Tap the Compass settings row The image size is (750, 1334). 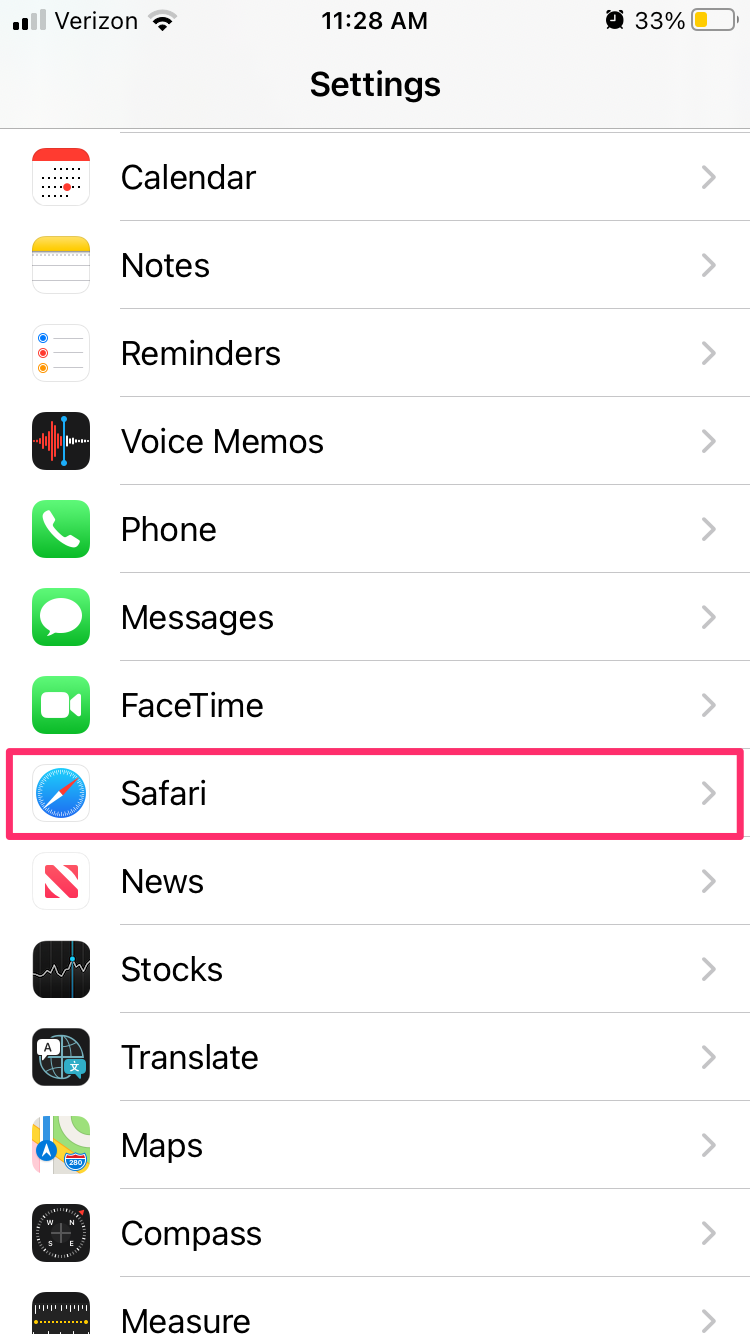pyautogui.click(x=375, y=1234)
